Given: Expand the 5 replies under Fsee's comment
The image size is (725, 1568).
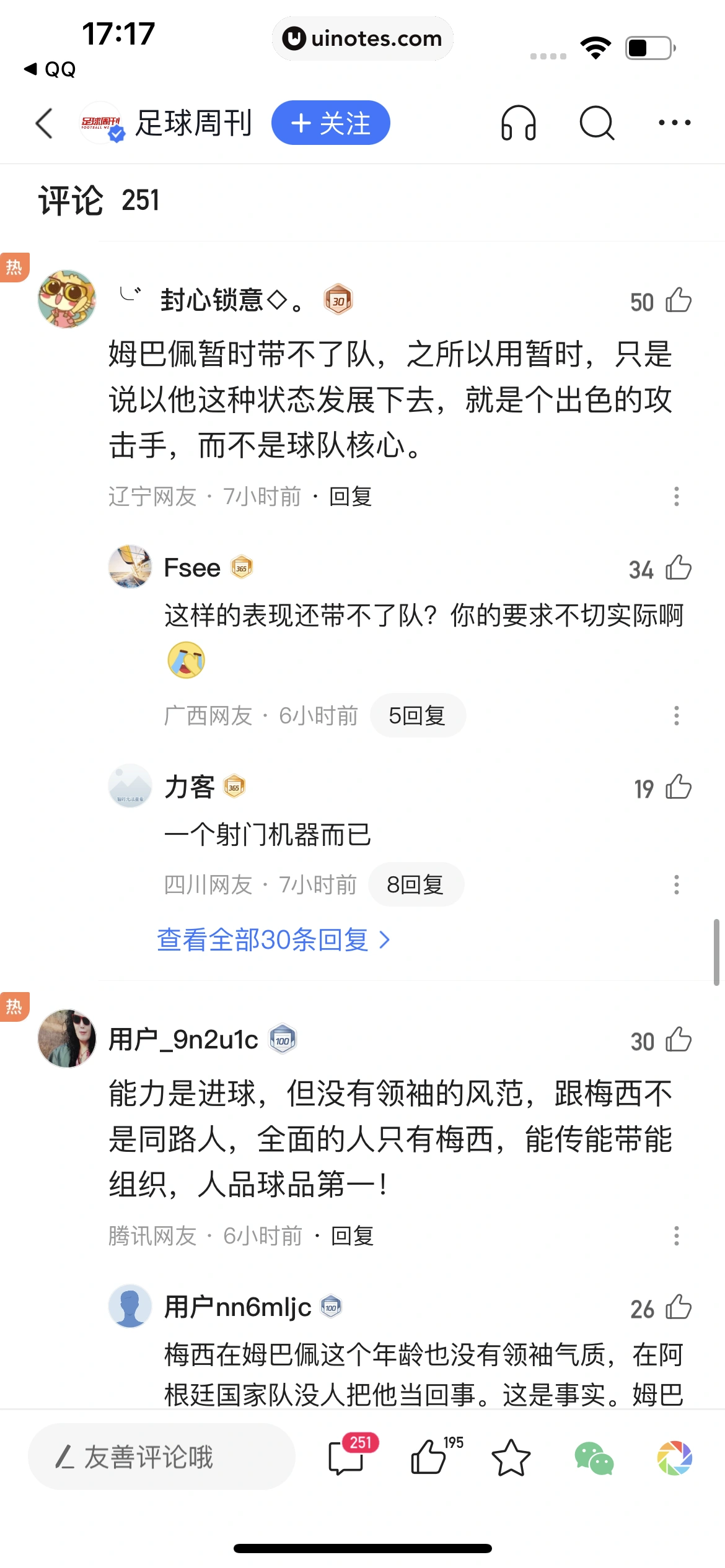Looking at the screenshot, I should (x=417, y=715).
